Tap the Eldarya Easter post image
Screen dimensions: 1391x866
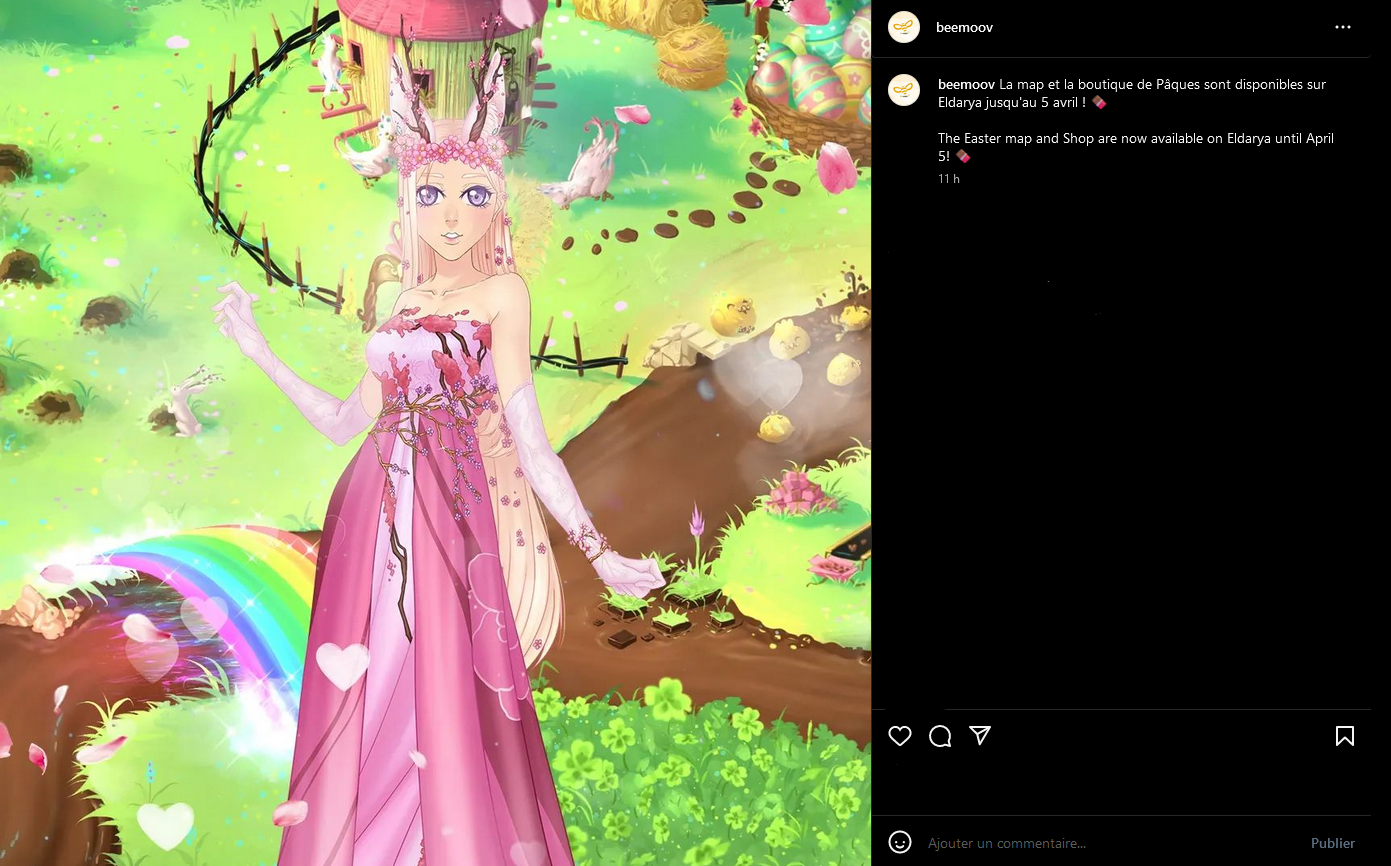(435, 433)
